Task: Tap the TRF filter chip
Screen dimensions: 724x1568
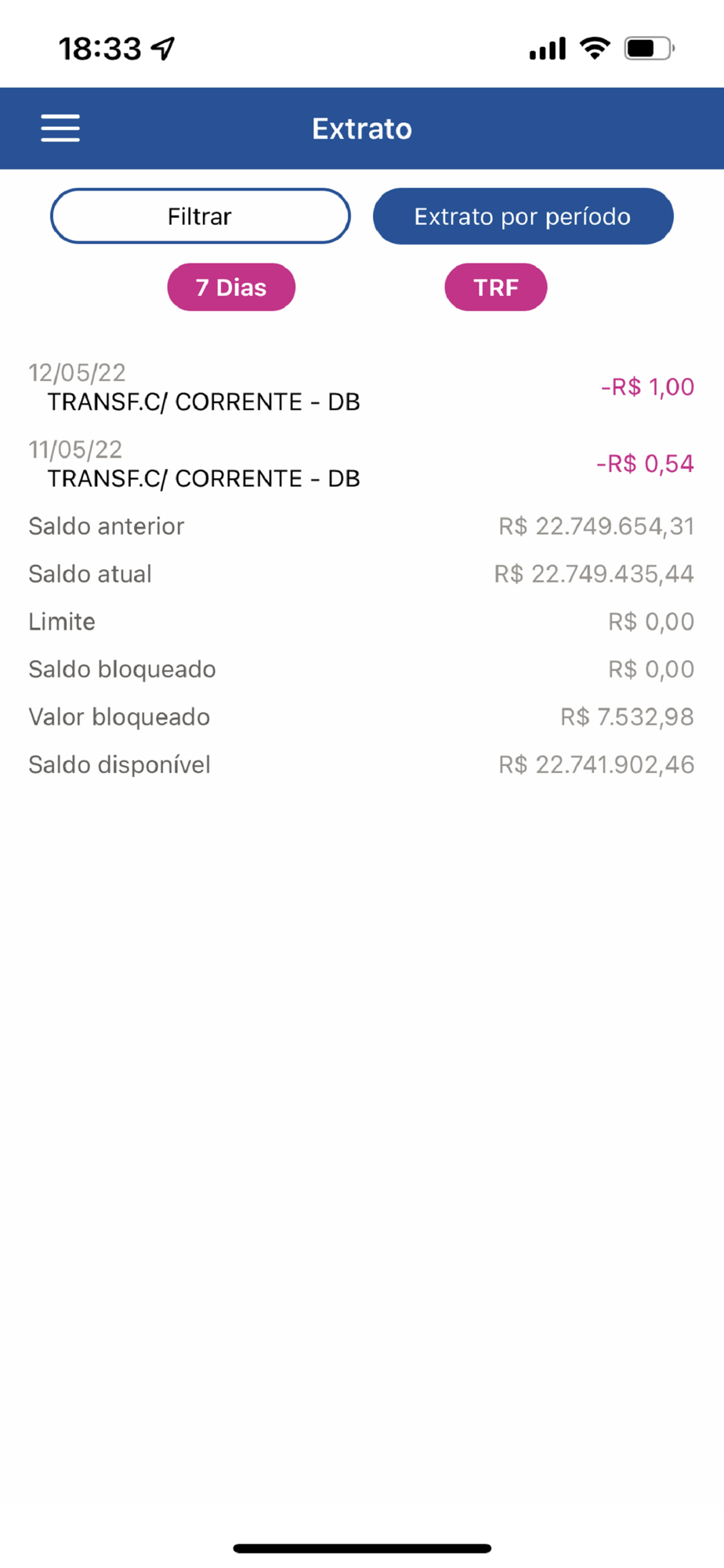Action: (495, 287)
